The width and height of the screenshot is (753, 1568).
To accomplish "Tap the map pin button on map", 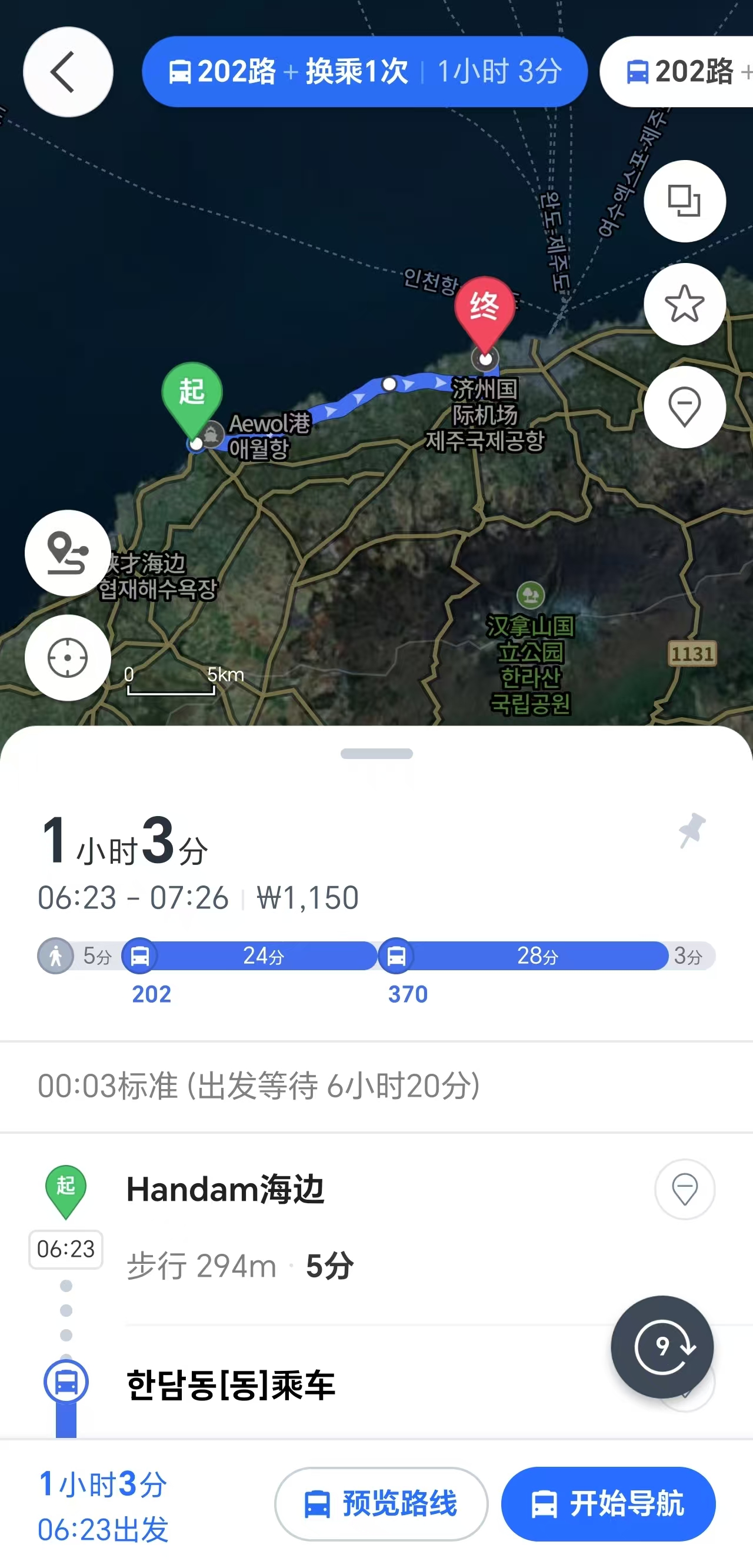I will pos(684,407).
